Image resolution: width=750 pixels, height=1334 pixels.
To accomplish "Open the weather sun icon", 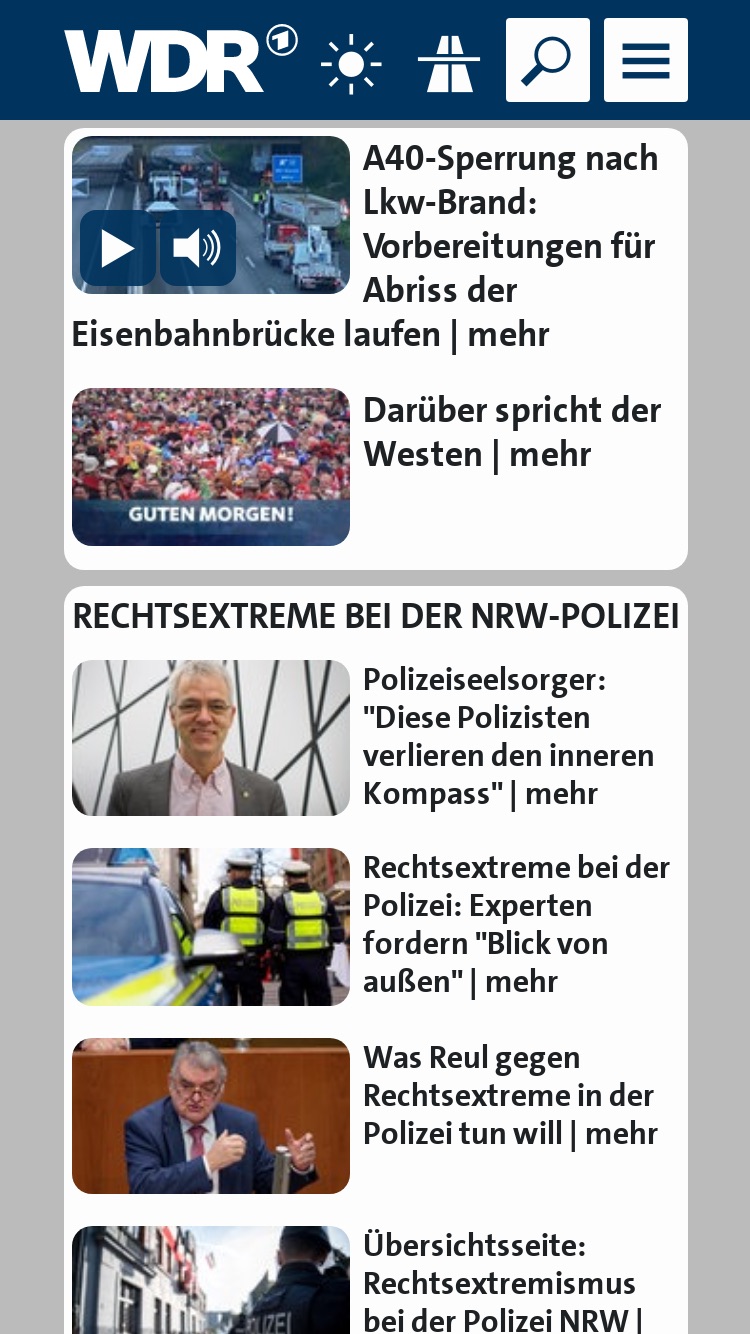I will click(x=351, y=64).
